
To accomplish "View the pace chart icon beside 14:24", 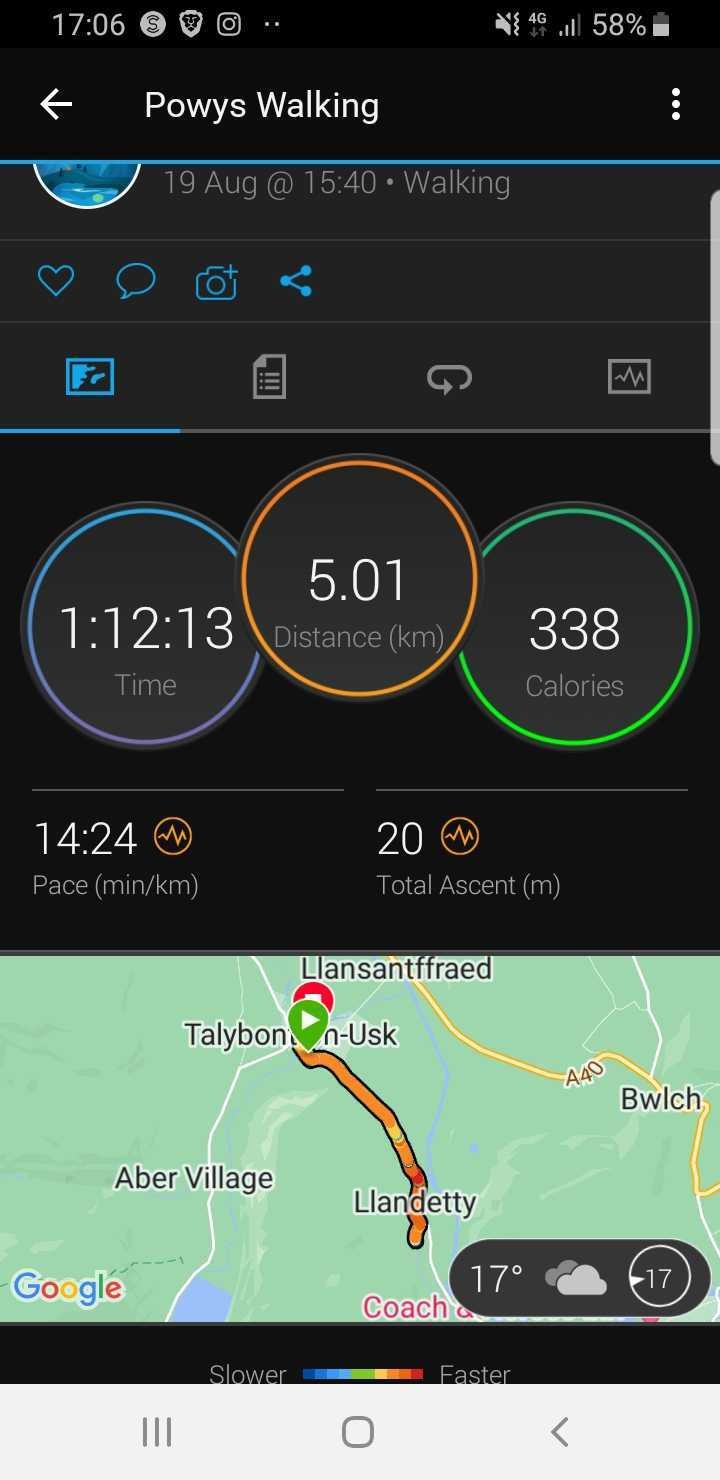I will [x=172, y=836].
